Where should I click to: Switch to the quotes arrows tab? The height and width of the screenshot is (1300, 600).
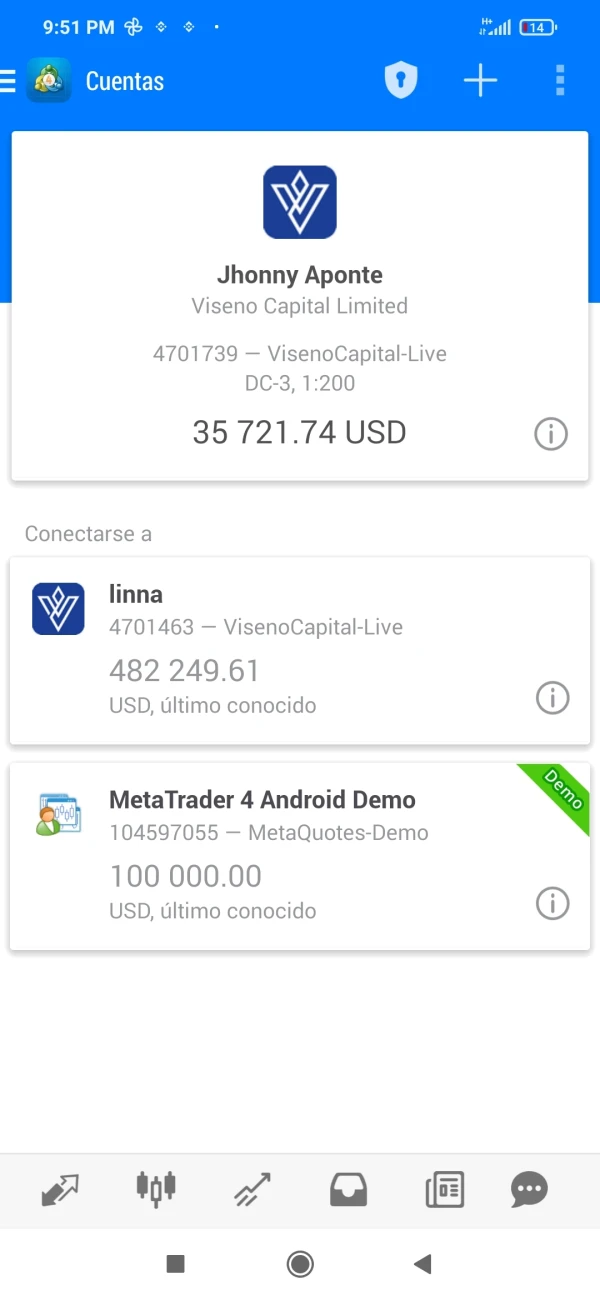[60, 1189]
